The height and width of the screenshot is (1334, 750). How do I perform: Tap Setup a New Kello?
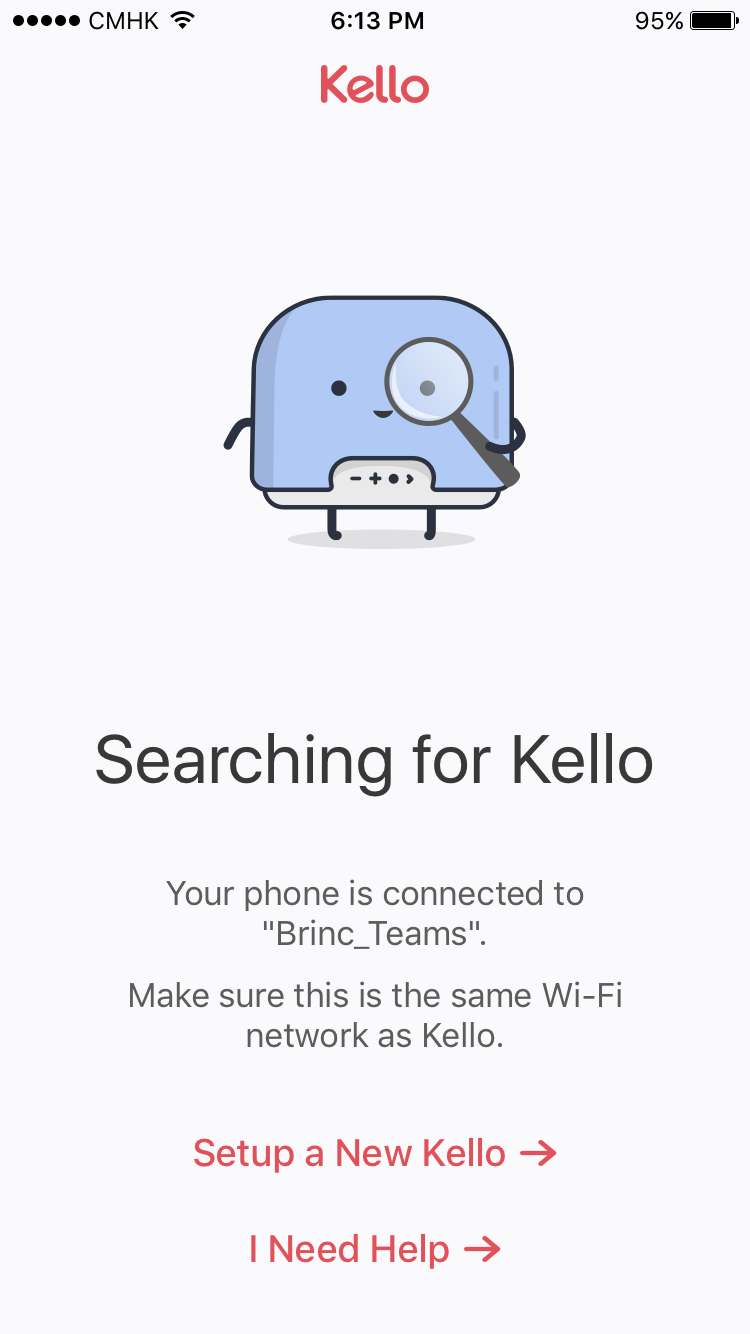[375, 1153]
